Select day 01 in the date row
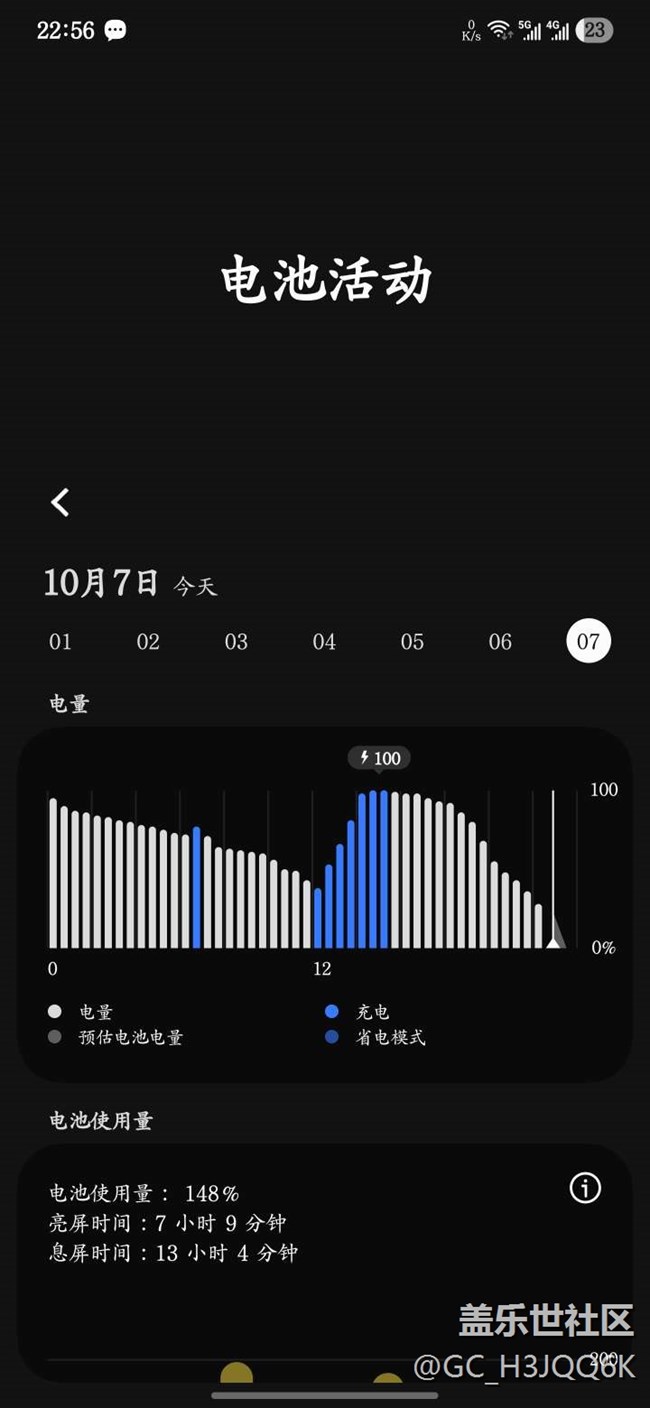 pyautogui.click(x=61, y=642)
